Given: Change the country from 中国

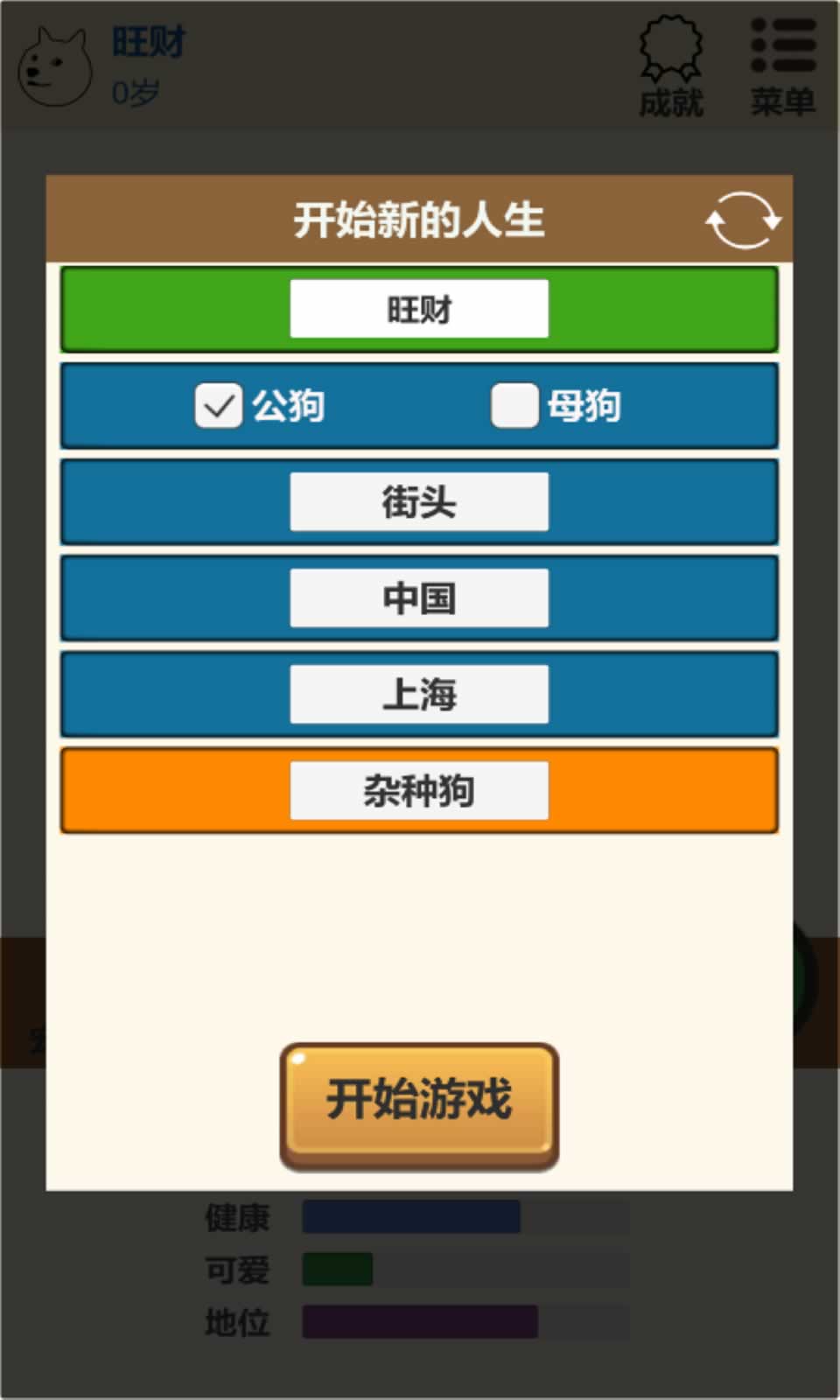Looking at the screenshot, I should pyautogui.click(x=418, y=597).
